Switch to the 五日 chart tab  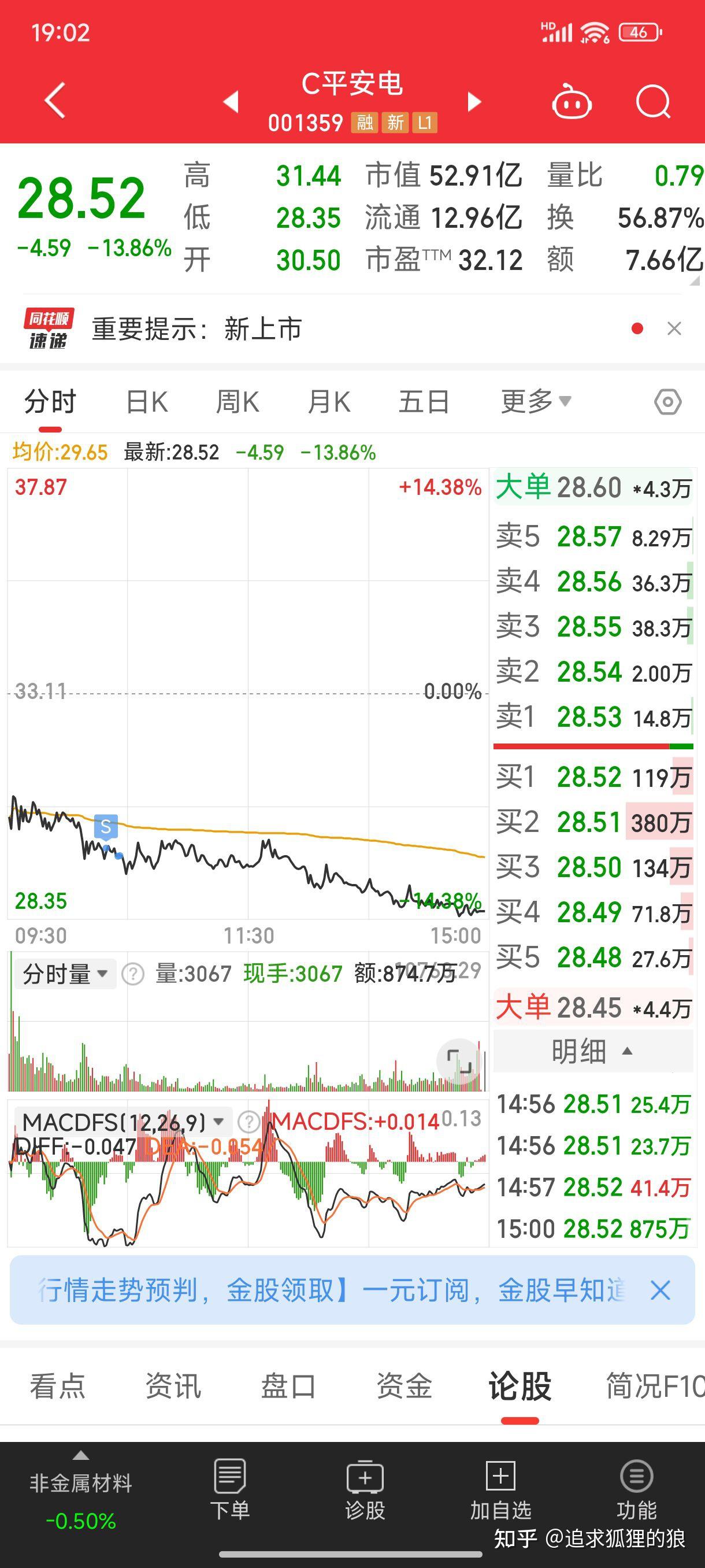[424, 402]
